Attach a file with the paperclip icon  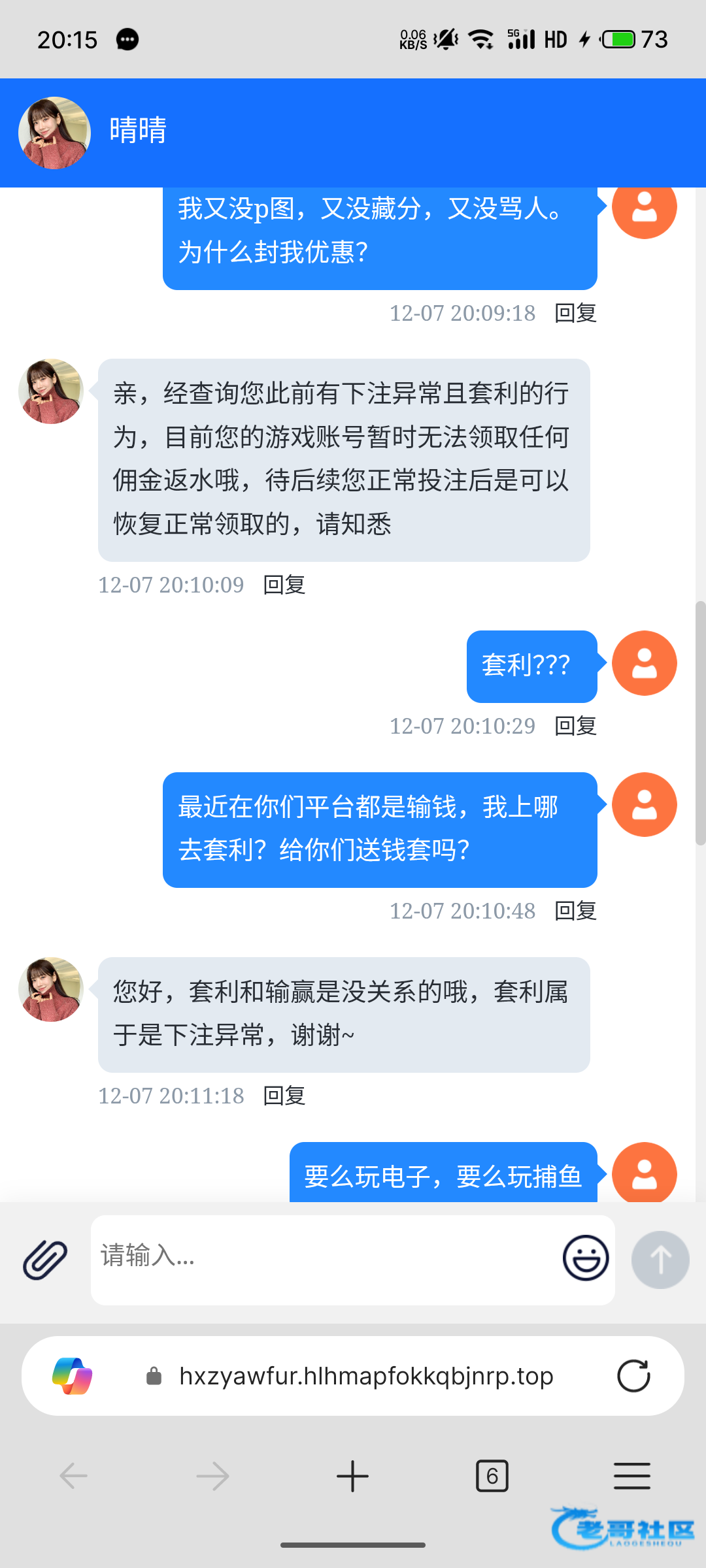45,1259
